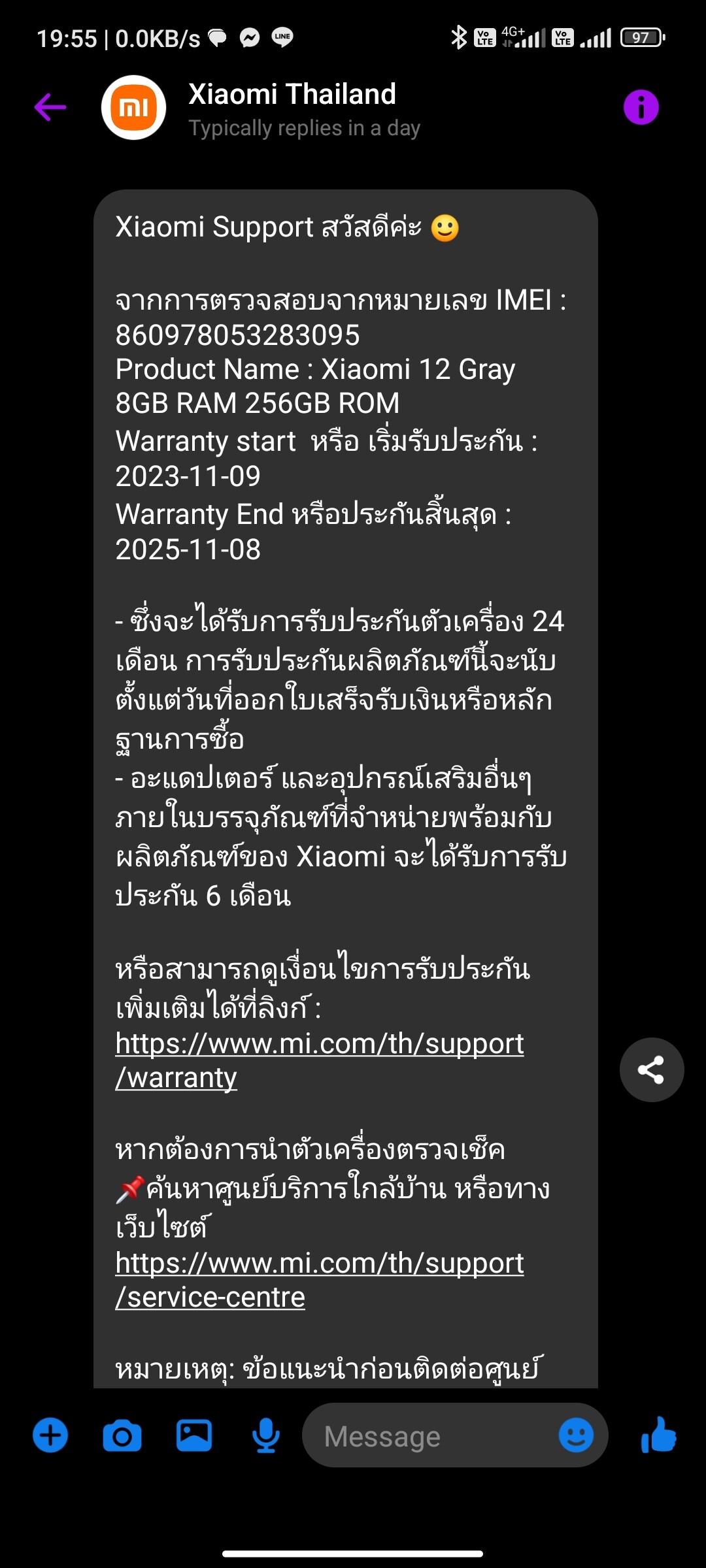Open the conversation info icon
Image resolution: width=706 pixels, height=1568 pixels.
tap(641, 107)
